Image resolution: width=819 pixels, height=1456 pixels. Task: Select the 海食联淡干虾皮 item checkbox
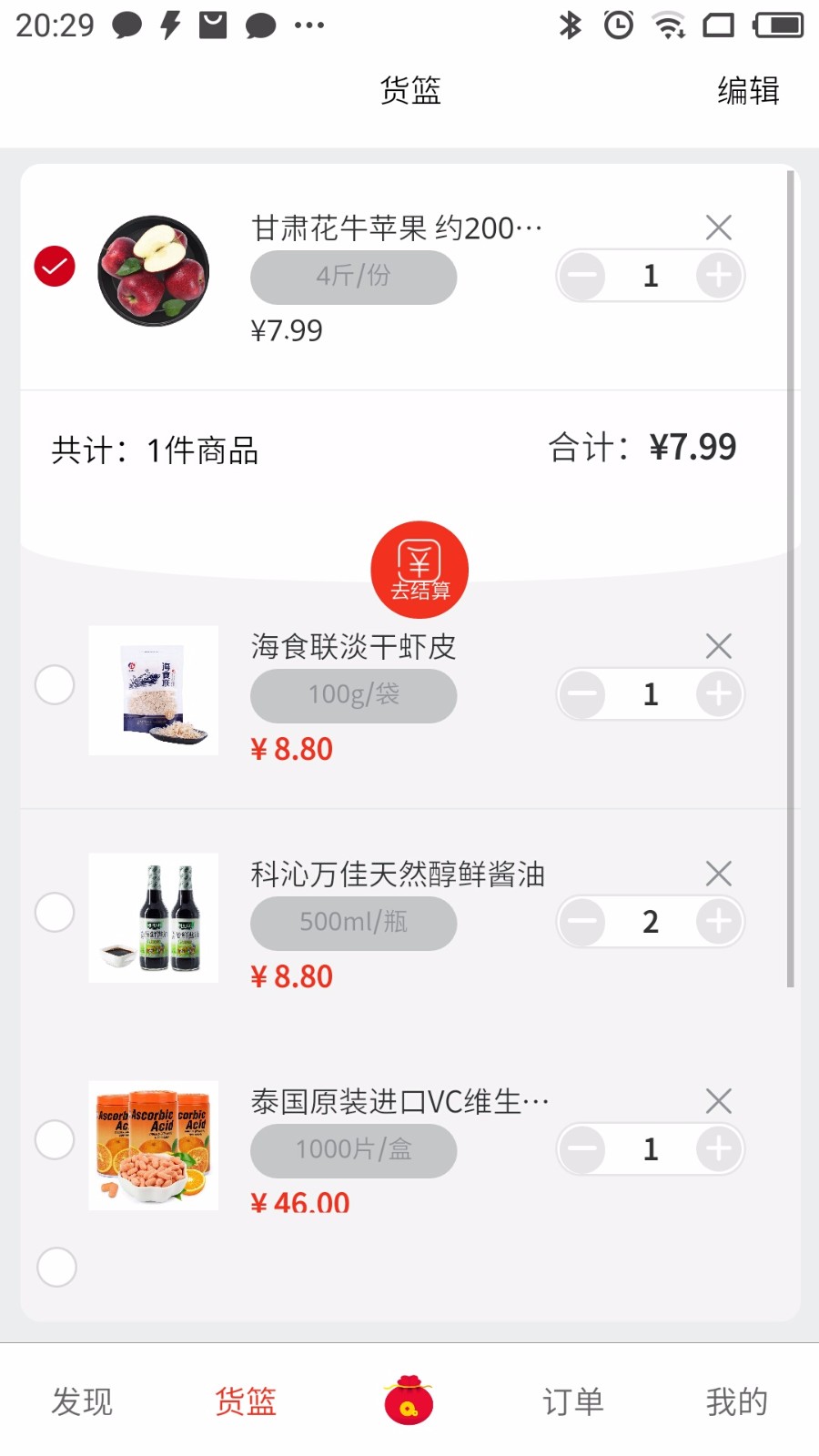(x=55, y=685)
